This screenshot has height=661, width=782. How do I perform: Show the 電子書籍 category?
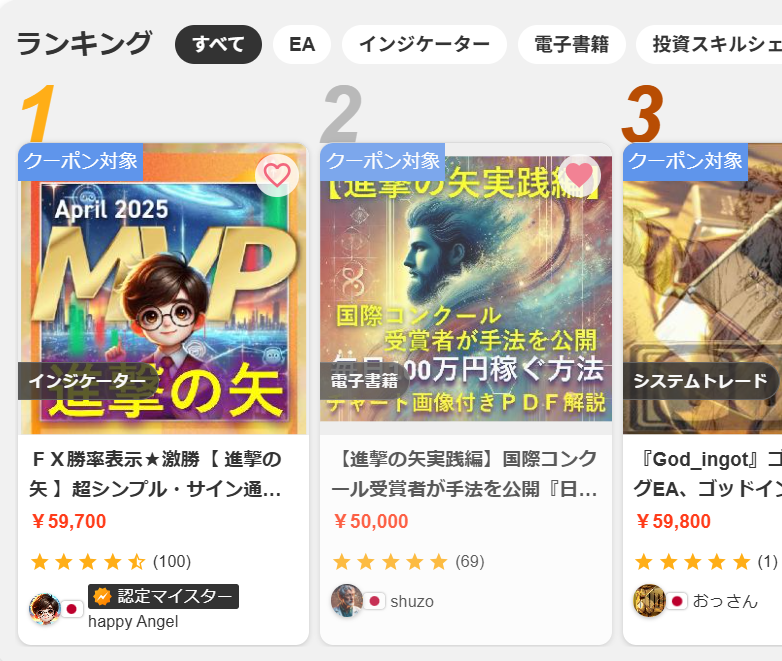(x=571, y=44)
